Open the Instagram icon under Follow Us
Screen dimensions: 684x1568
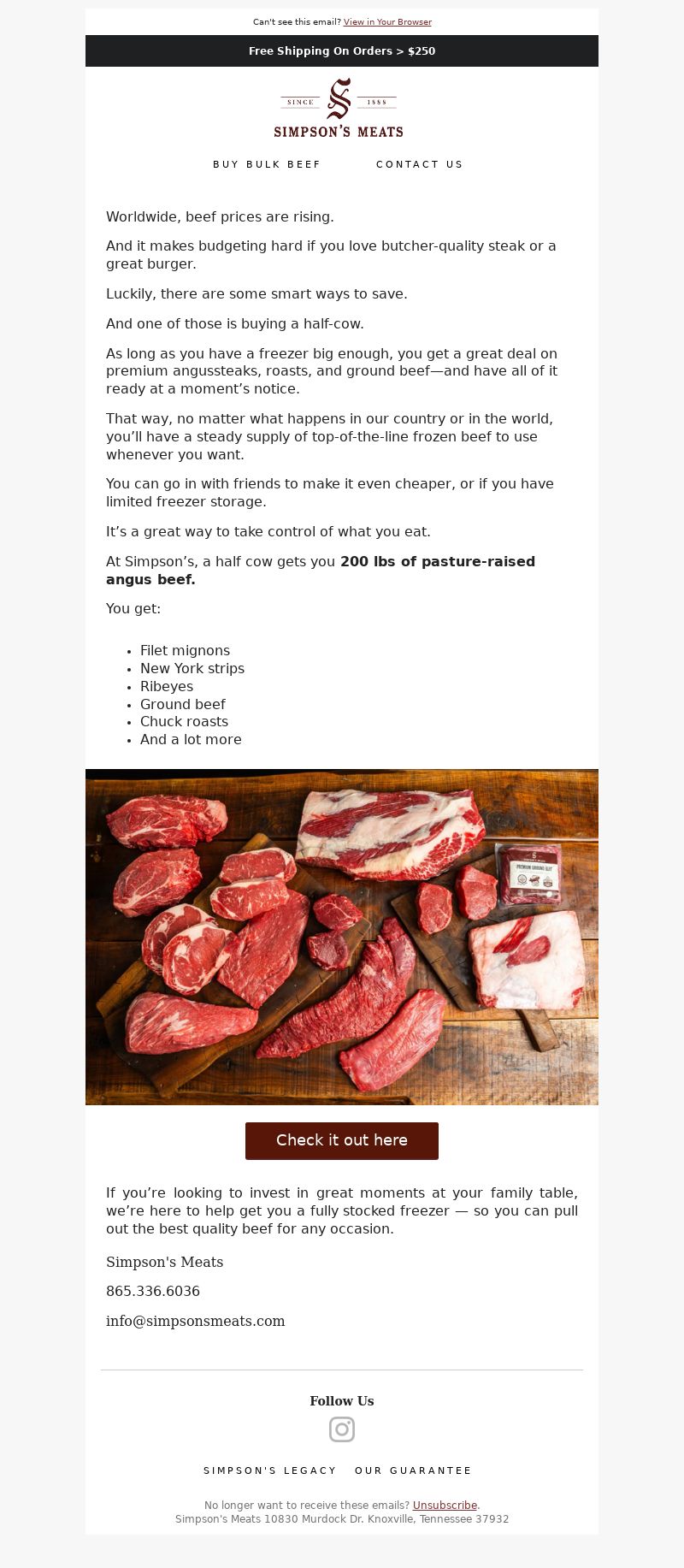pos(342,1429)
